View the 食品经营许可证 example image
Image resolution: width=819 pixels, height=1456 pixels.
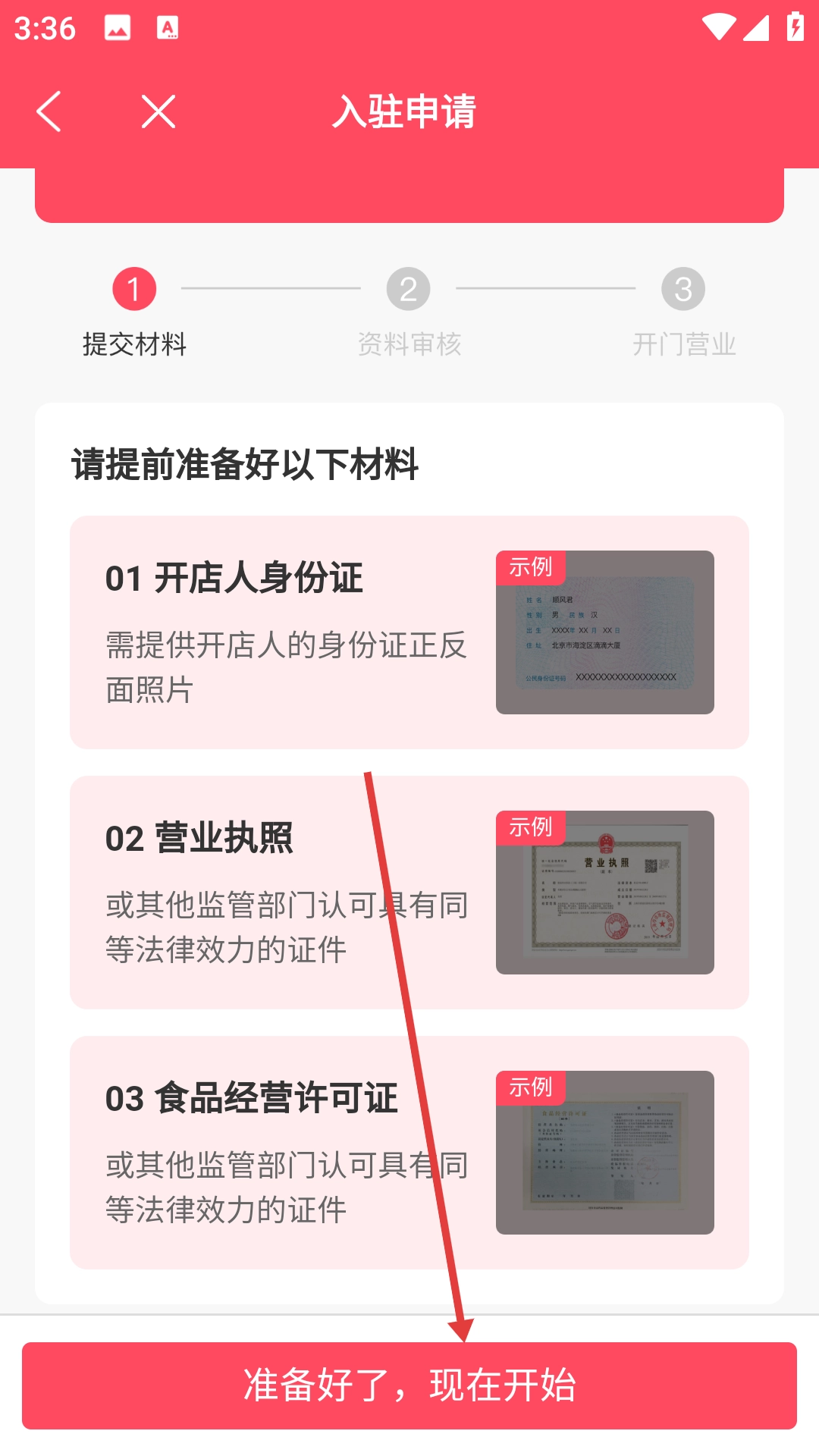click(x=605, y=1153)
